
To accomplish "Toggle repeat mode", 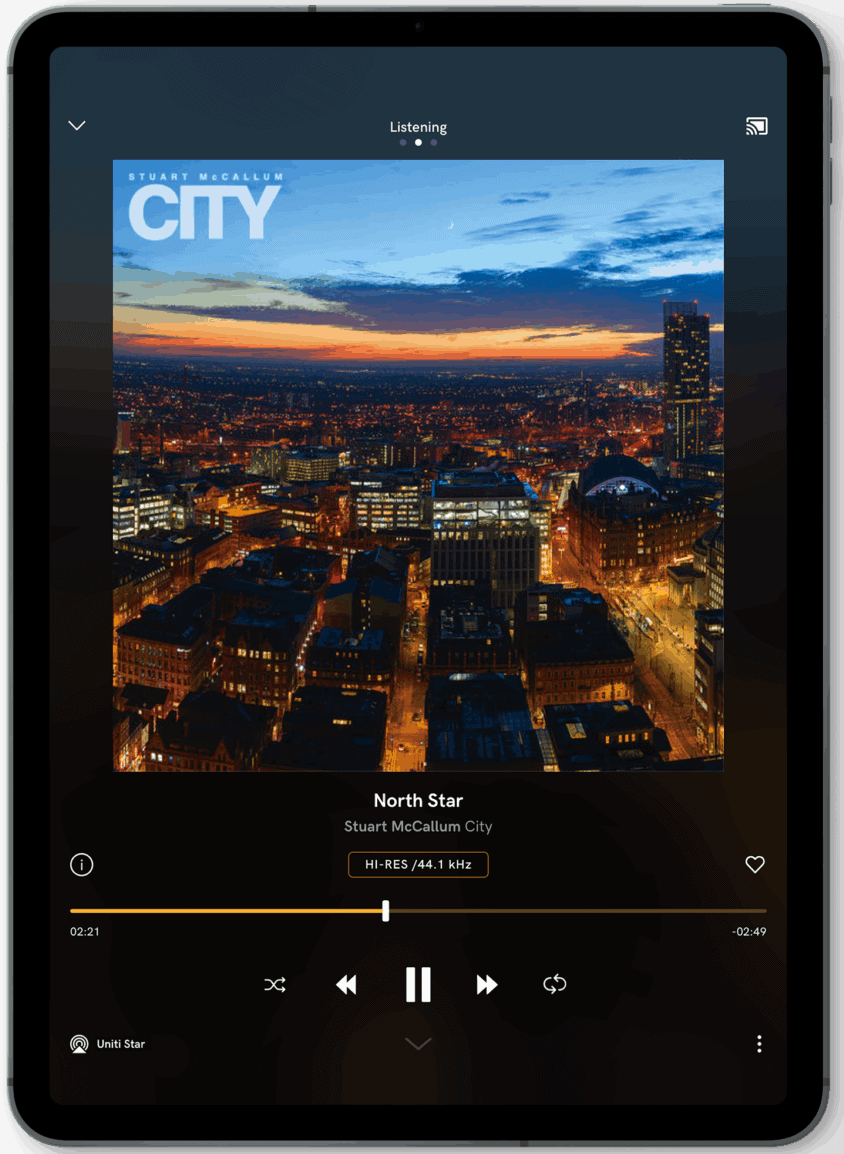I will pos(555,985).
